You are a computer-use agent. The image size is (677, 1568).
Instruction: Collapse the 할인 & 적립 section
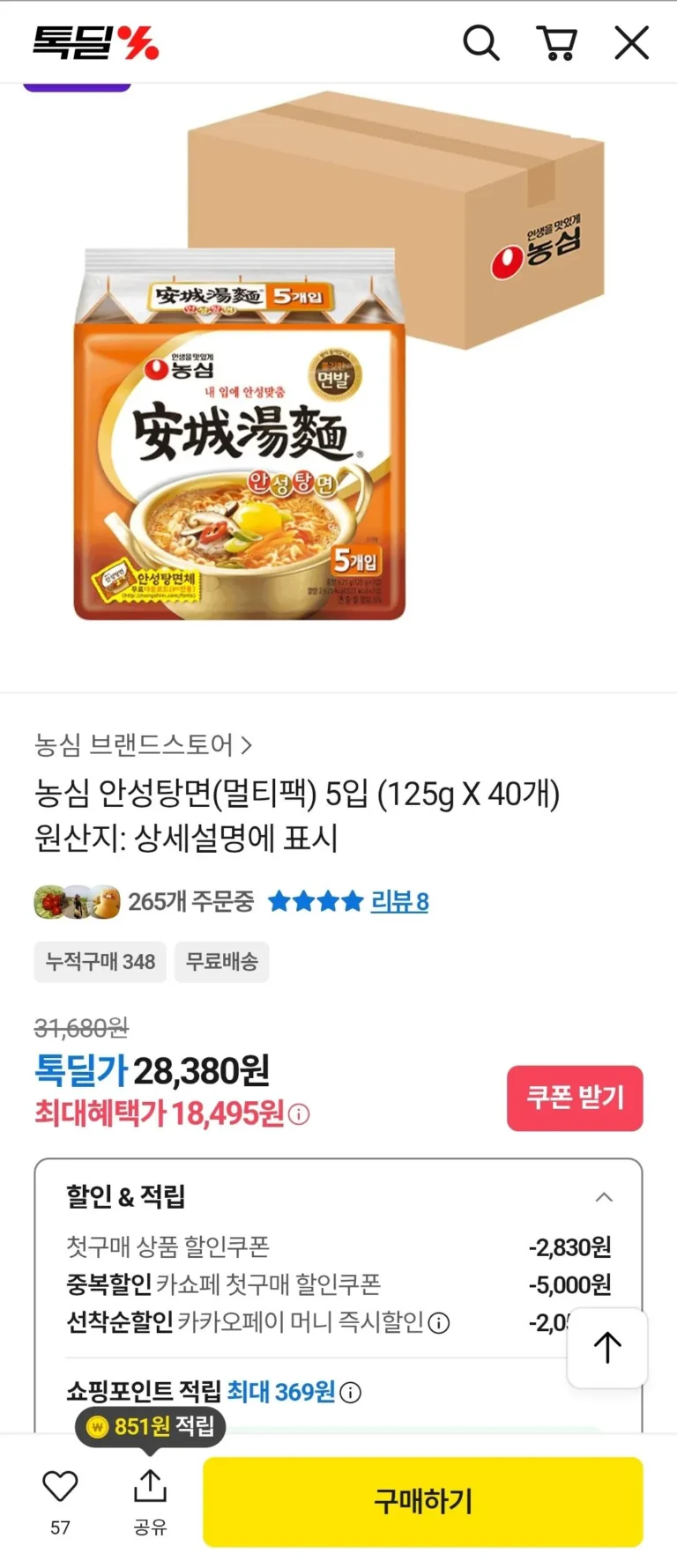[x=604, y=1197]
